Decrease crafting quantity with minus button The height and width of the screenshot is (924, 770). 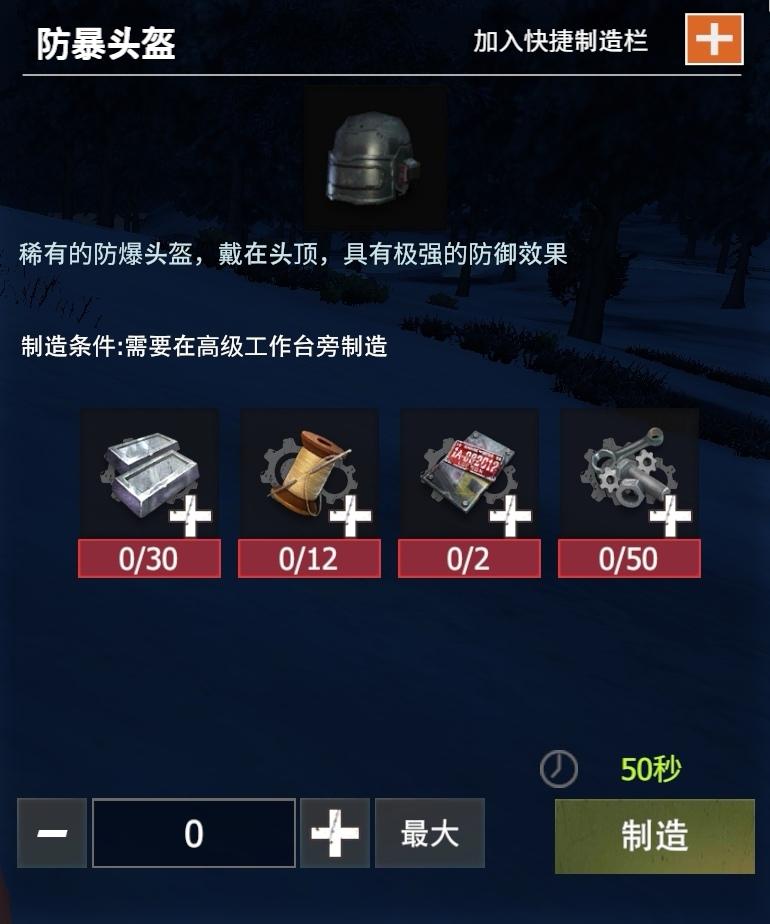[52, 833]
